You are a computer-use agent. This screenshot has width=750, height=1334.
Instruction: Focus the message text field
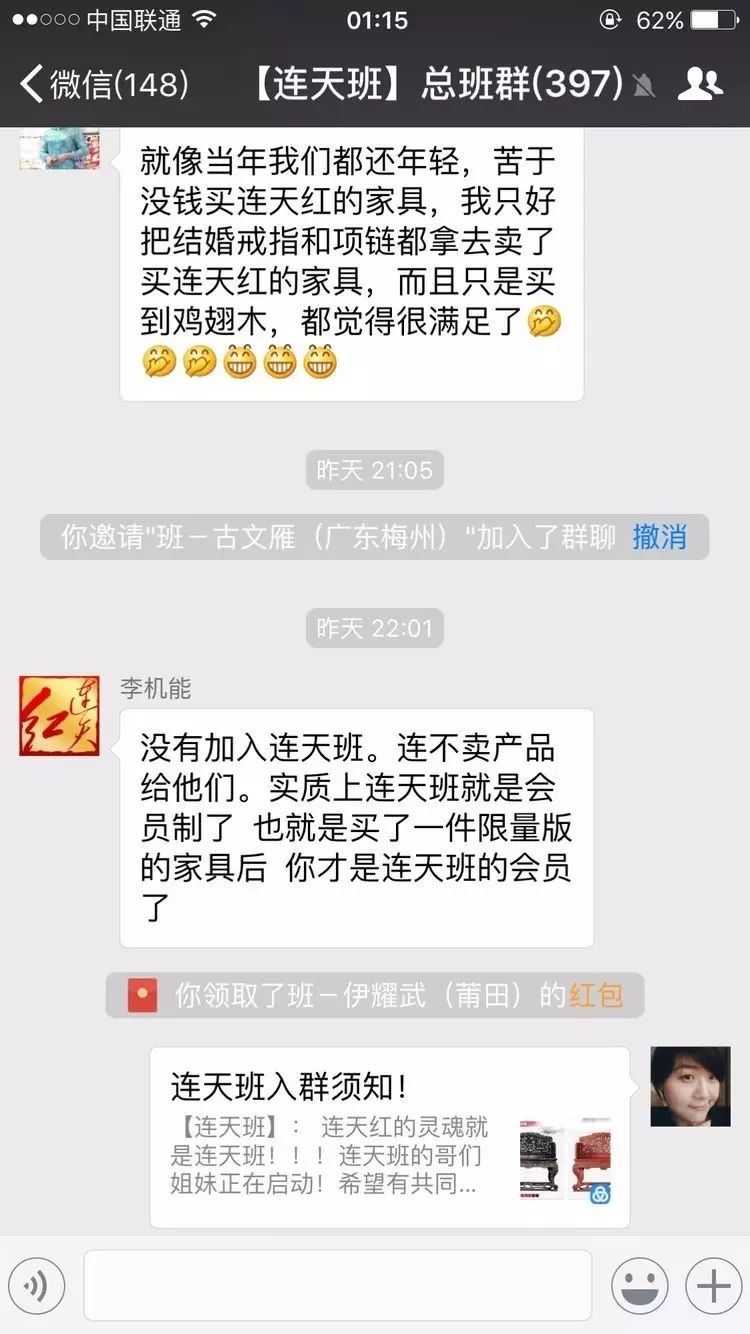click(337, 1285)
